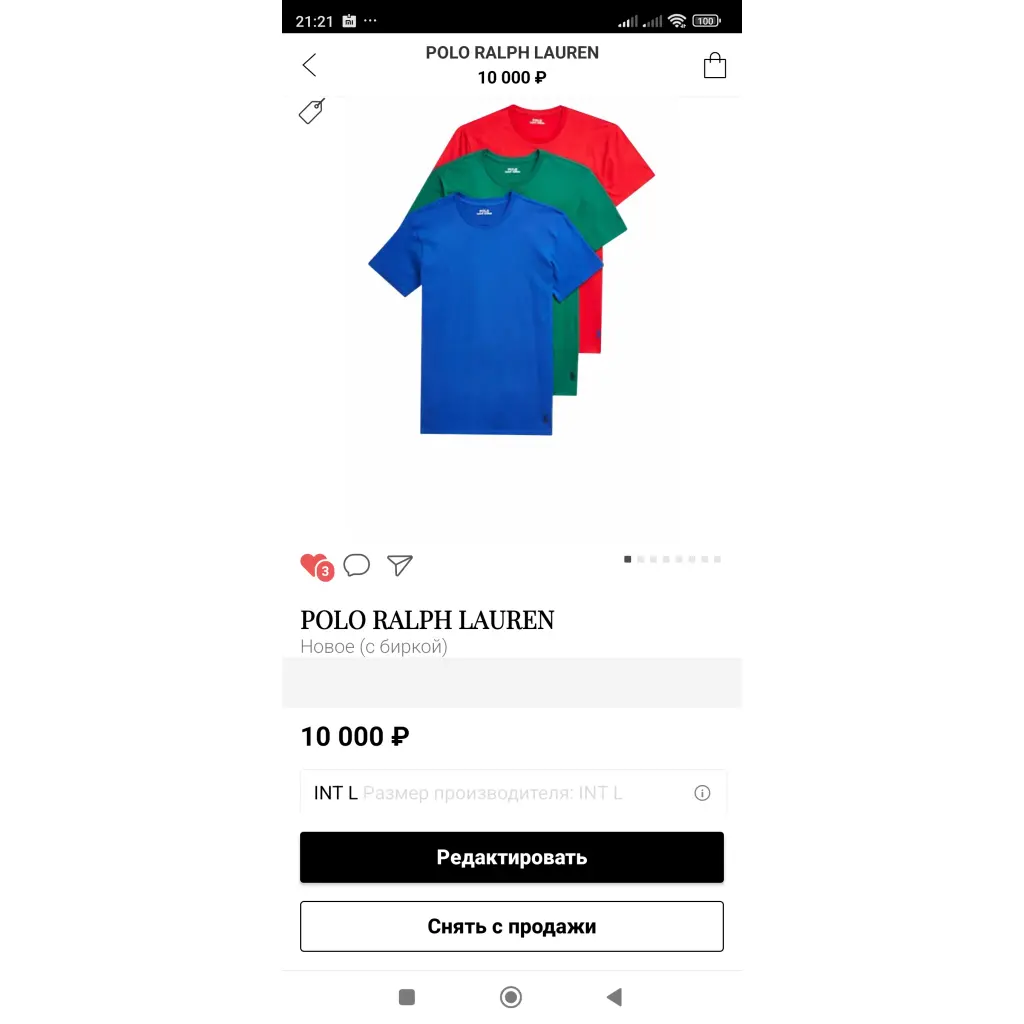Like this item with the heart
The width and height of the screenshot is (1024, 1024).
pyautogui.click(x=314, y=565)
